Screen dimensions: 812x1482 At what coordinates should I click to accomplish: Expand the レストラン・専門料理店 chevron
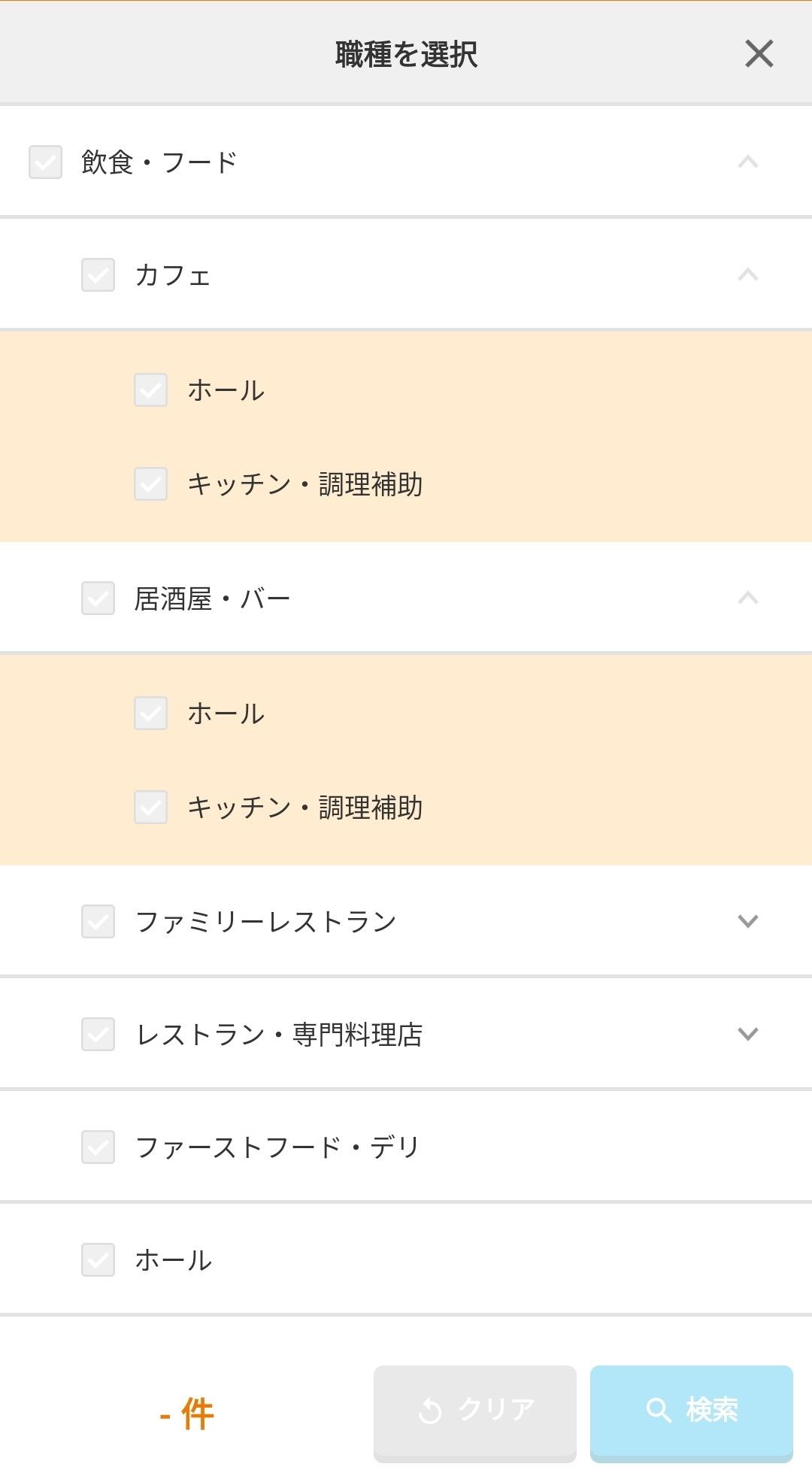pyautogui.click(x=747, y=1034)
